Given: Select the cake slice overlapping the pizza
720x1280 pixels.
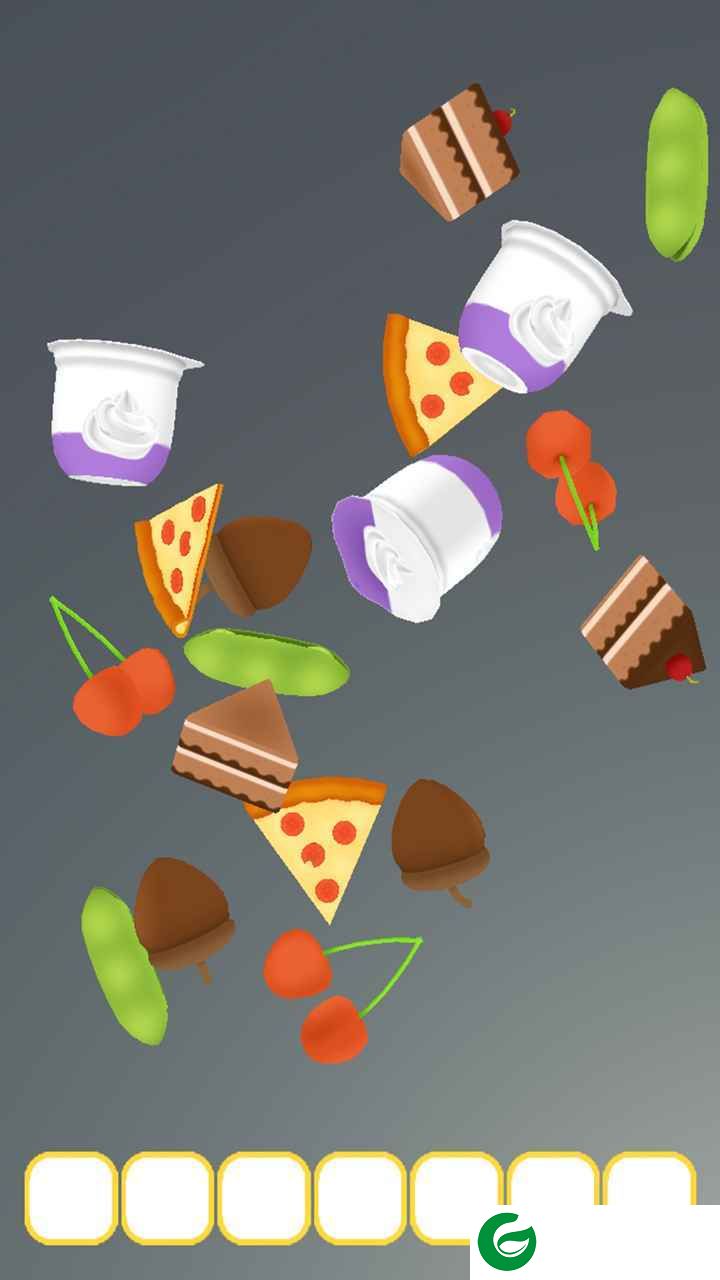Looking at the screenshot, I should click(236, 745).
